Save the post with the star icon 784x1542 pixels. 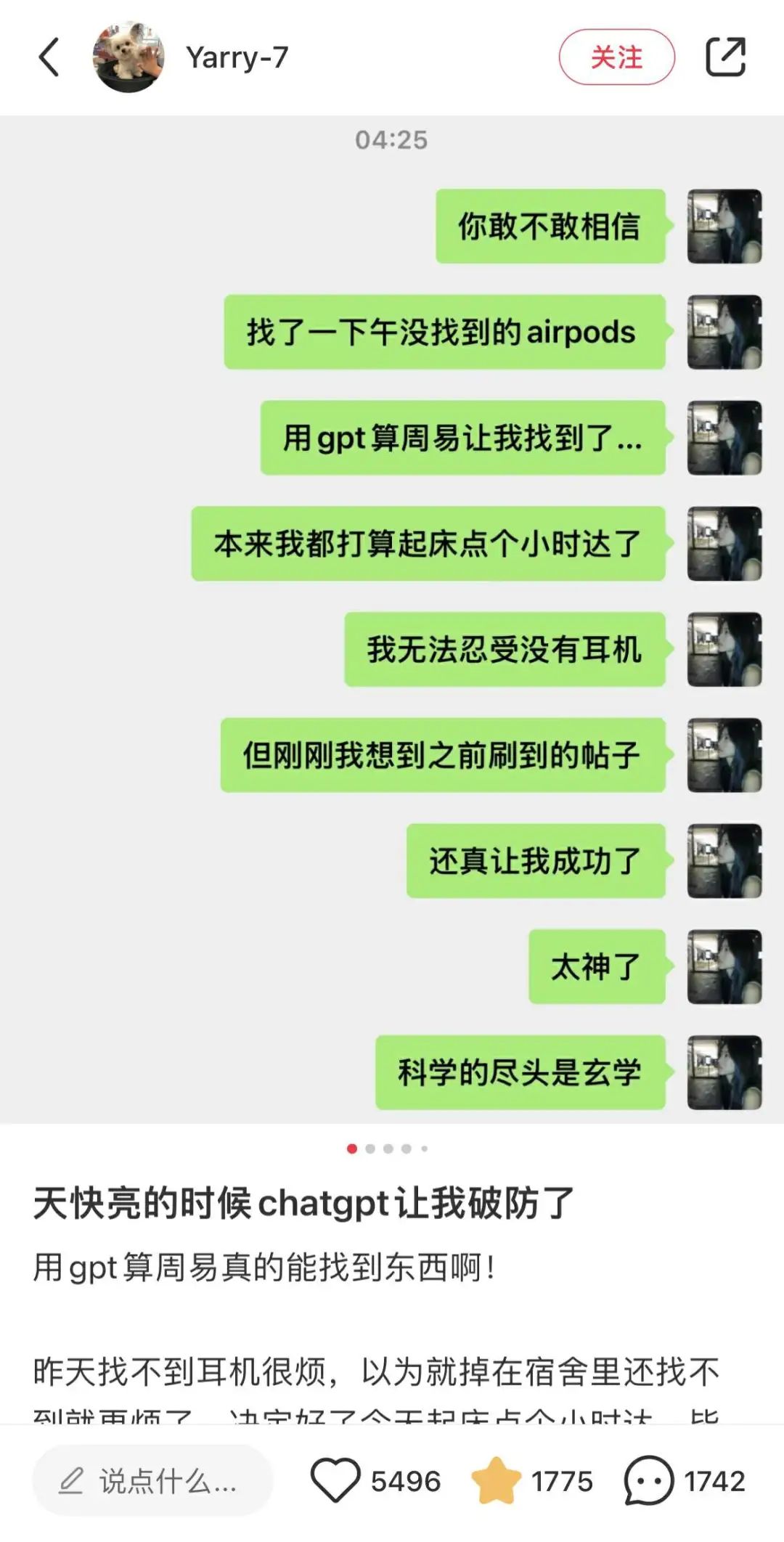pos(496,1480)
